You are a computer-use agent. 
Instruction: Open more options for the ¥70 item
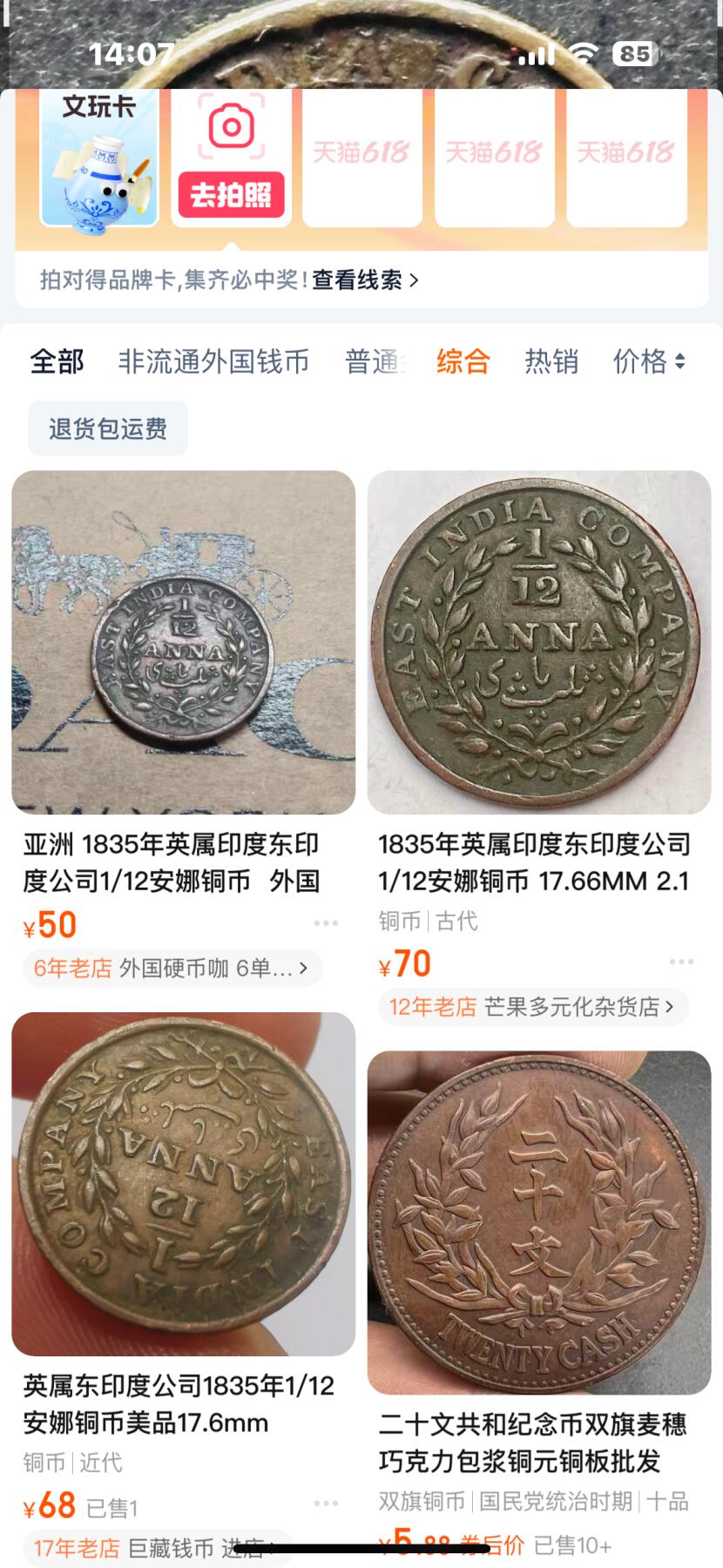pos(681,962)
